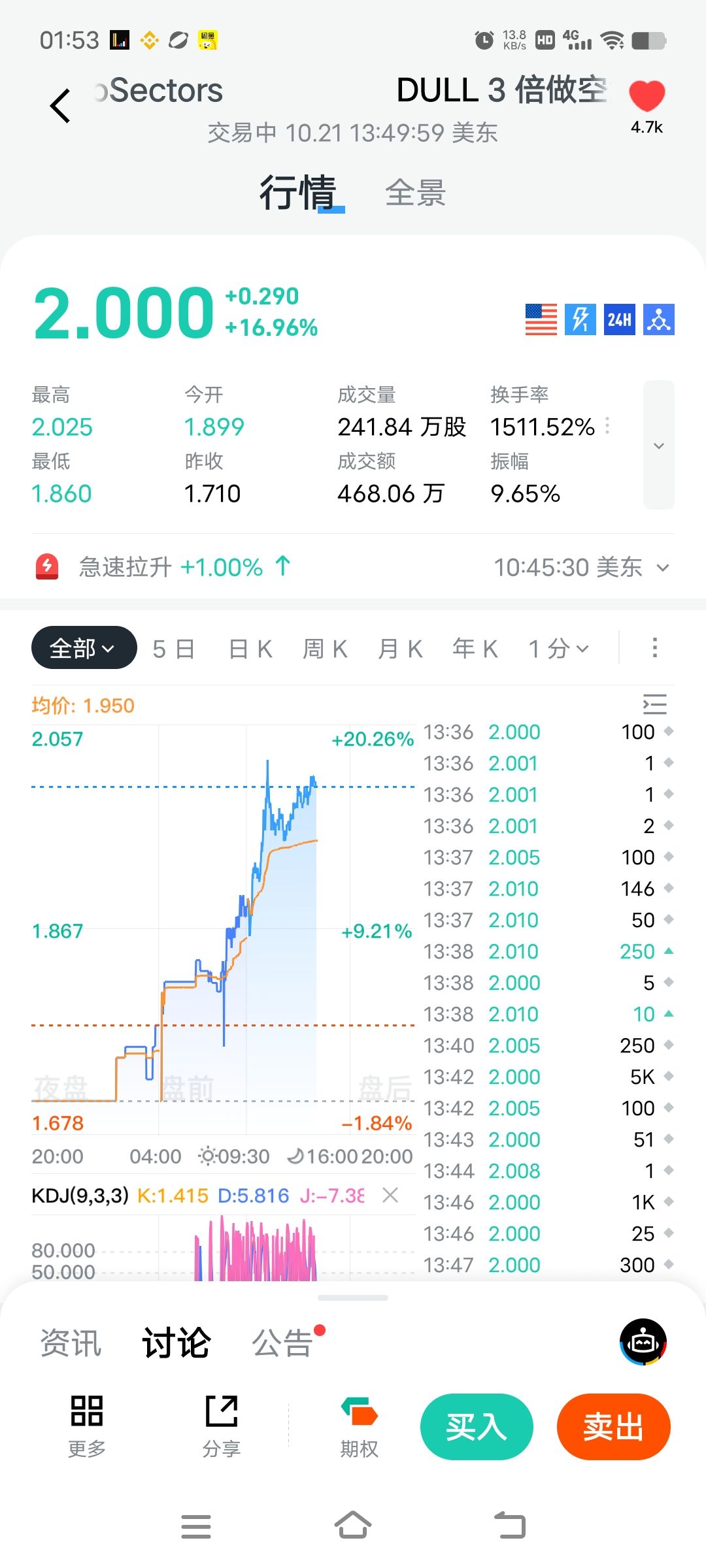Select the 5日 chart range
Screen dimensions: 706x1568
(174, 649)
